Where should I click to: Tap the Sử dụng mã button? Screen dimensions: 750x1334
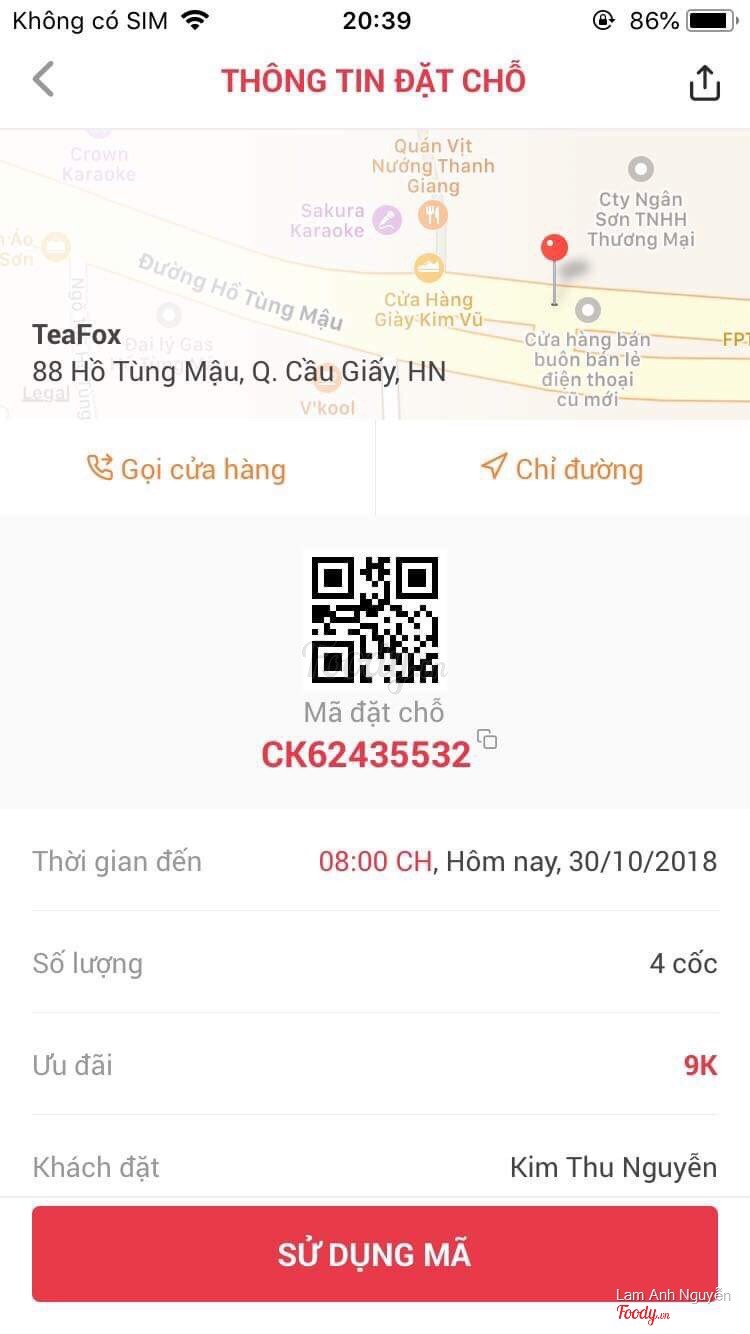375,1254
